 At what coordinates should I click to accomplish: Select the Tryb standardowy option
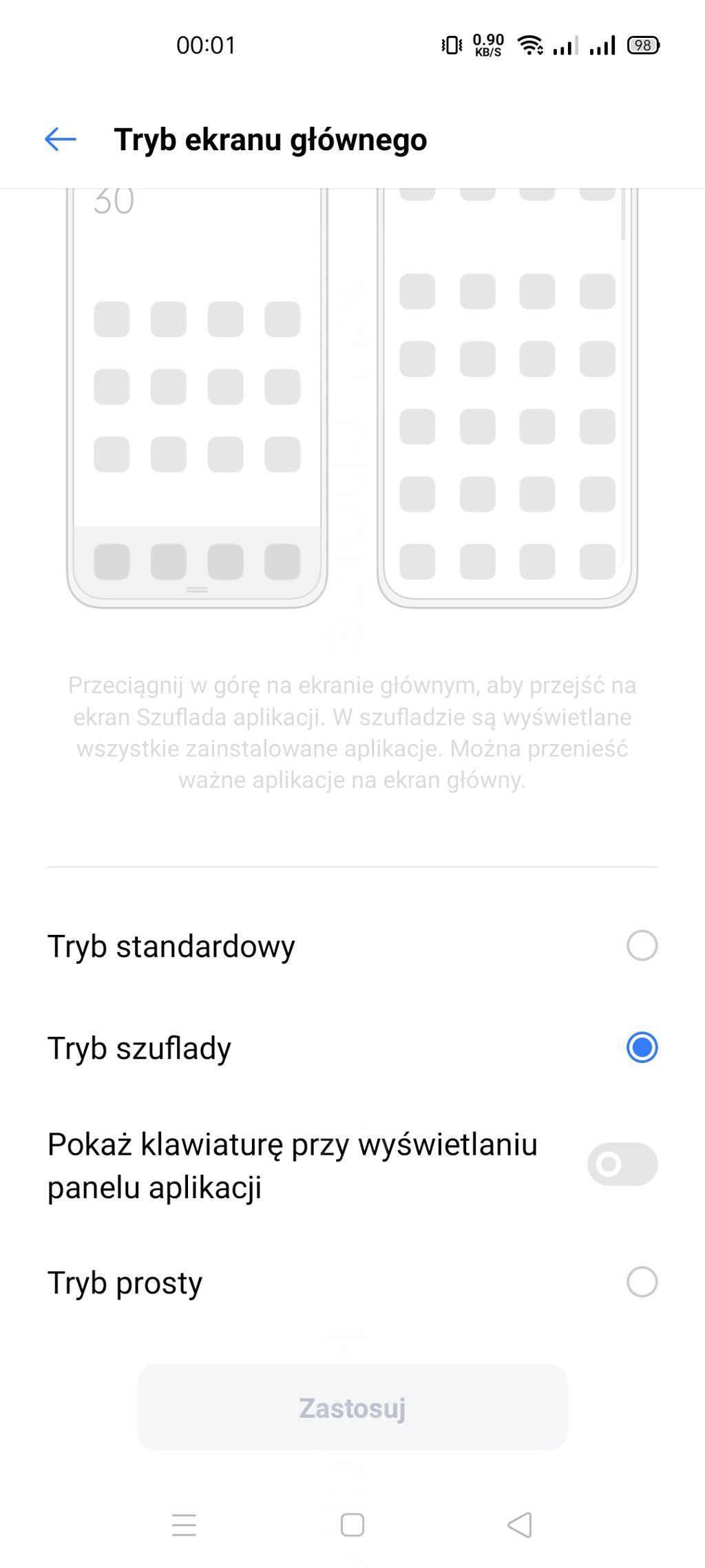coord(352,946)
